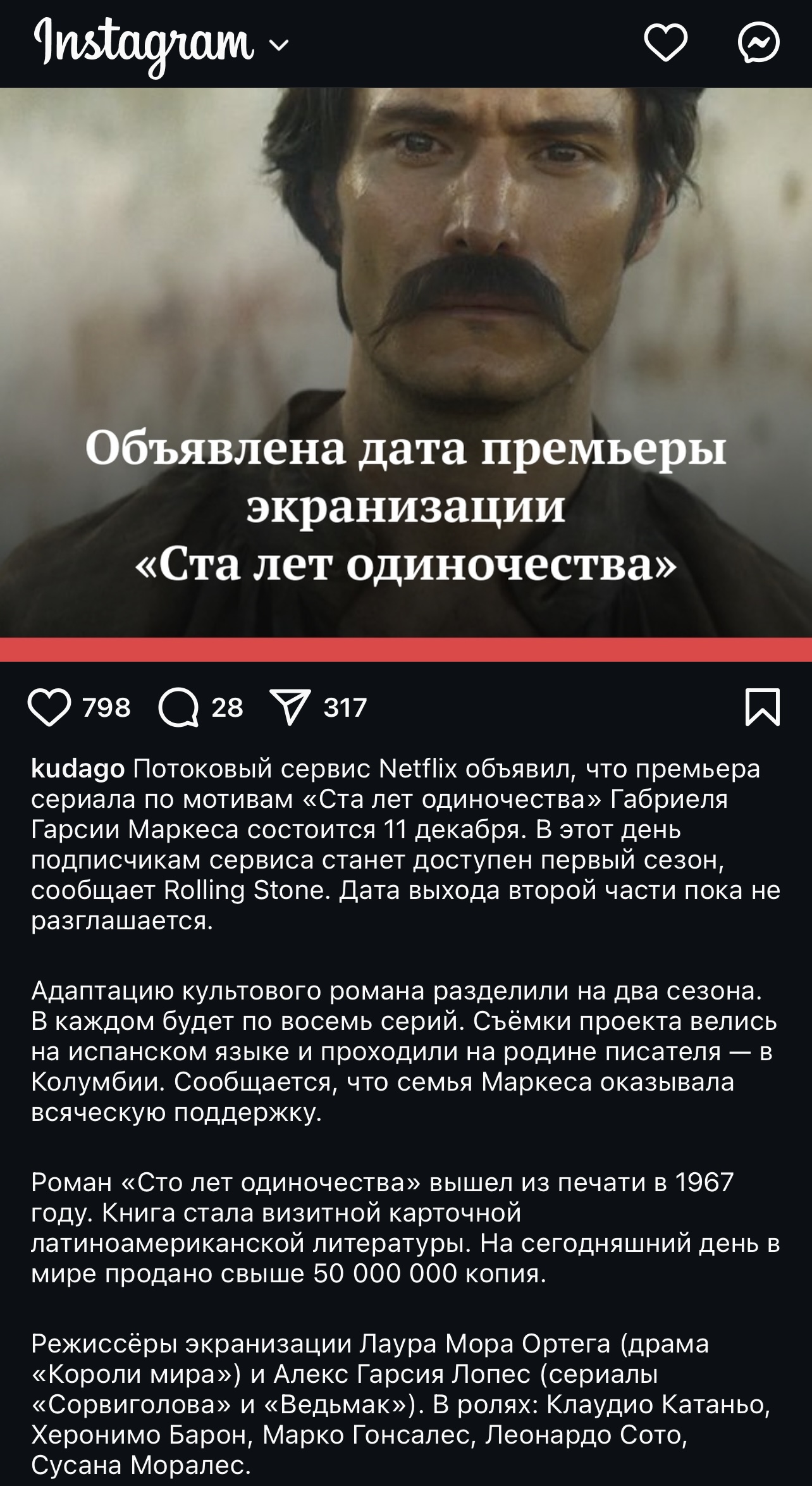This screenshot has height=1486, width=812.
Task: Open the notifications heart in header
Action: pos(665,44)
